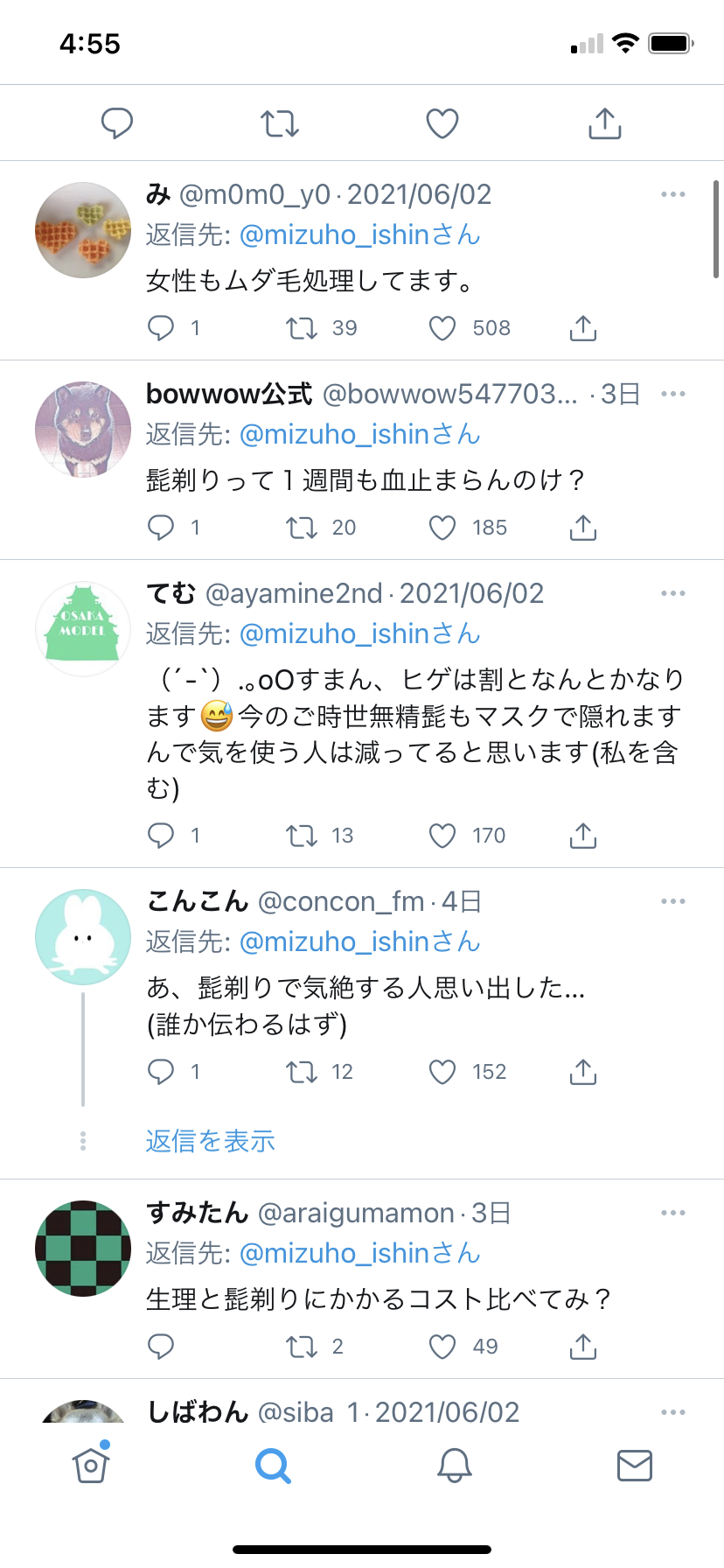Tap 返信を表示 to show replies
The height and width of the screenshot is (1568, 724).
[210, 1141]
